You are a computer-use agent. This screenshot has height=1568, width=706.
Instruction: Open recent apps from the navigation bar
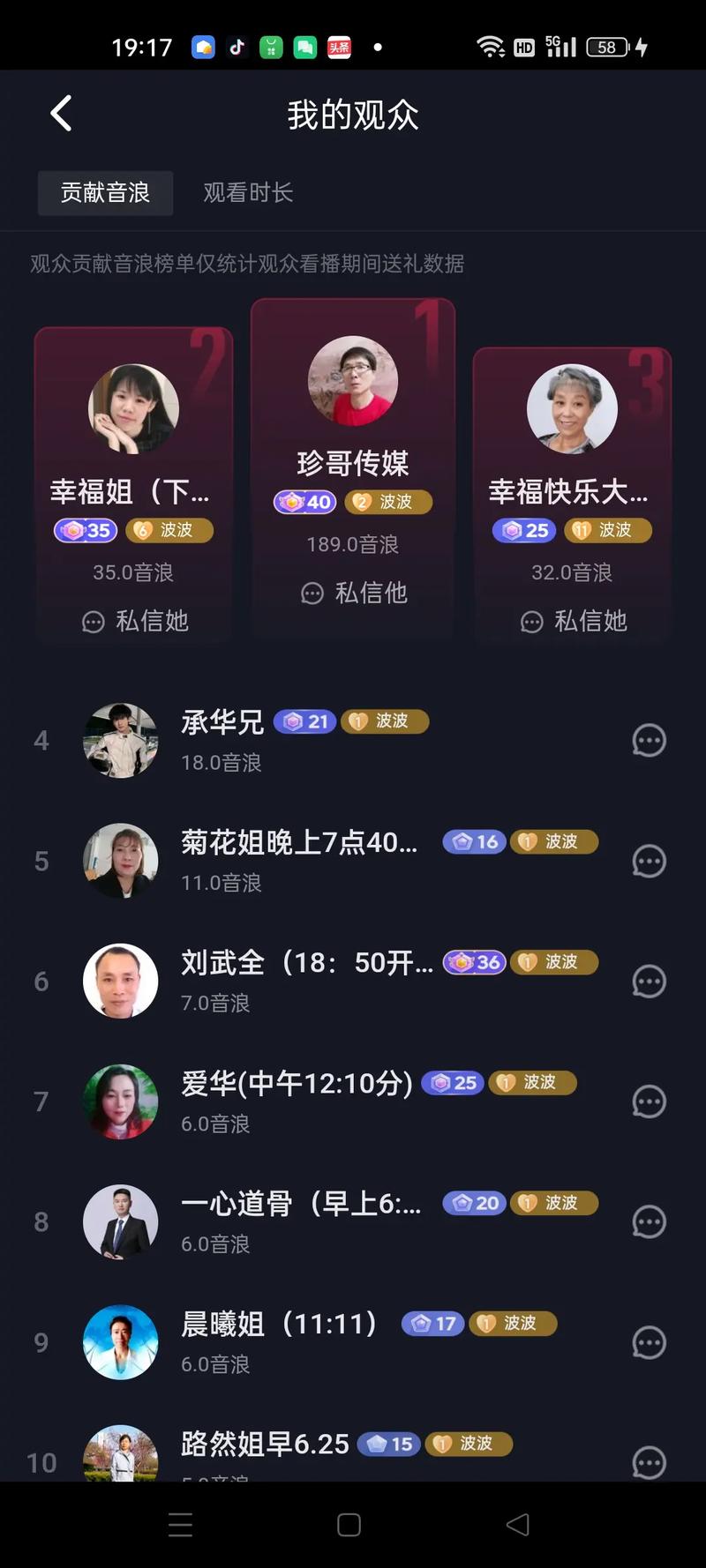[x=180, y=1525]
